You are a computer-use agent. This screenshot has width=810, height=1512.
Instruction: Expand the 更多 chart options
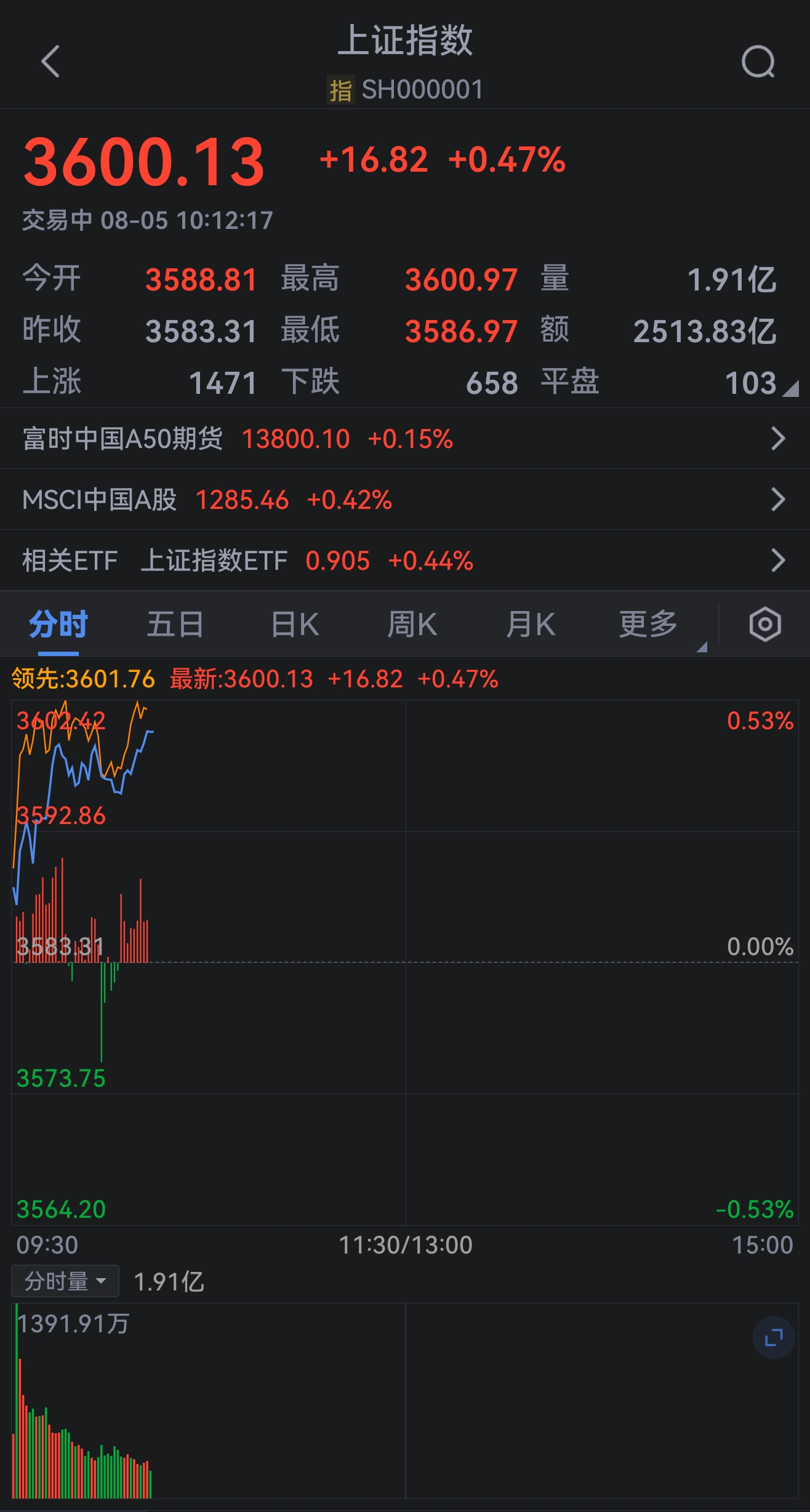pyautogui.click(x=649, y=625)
